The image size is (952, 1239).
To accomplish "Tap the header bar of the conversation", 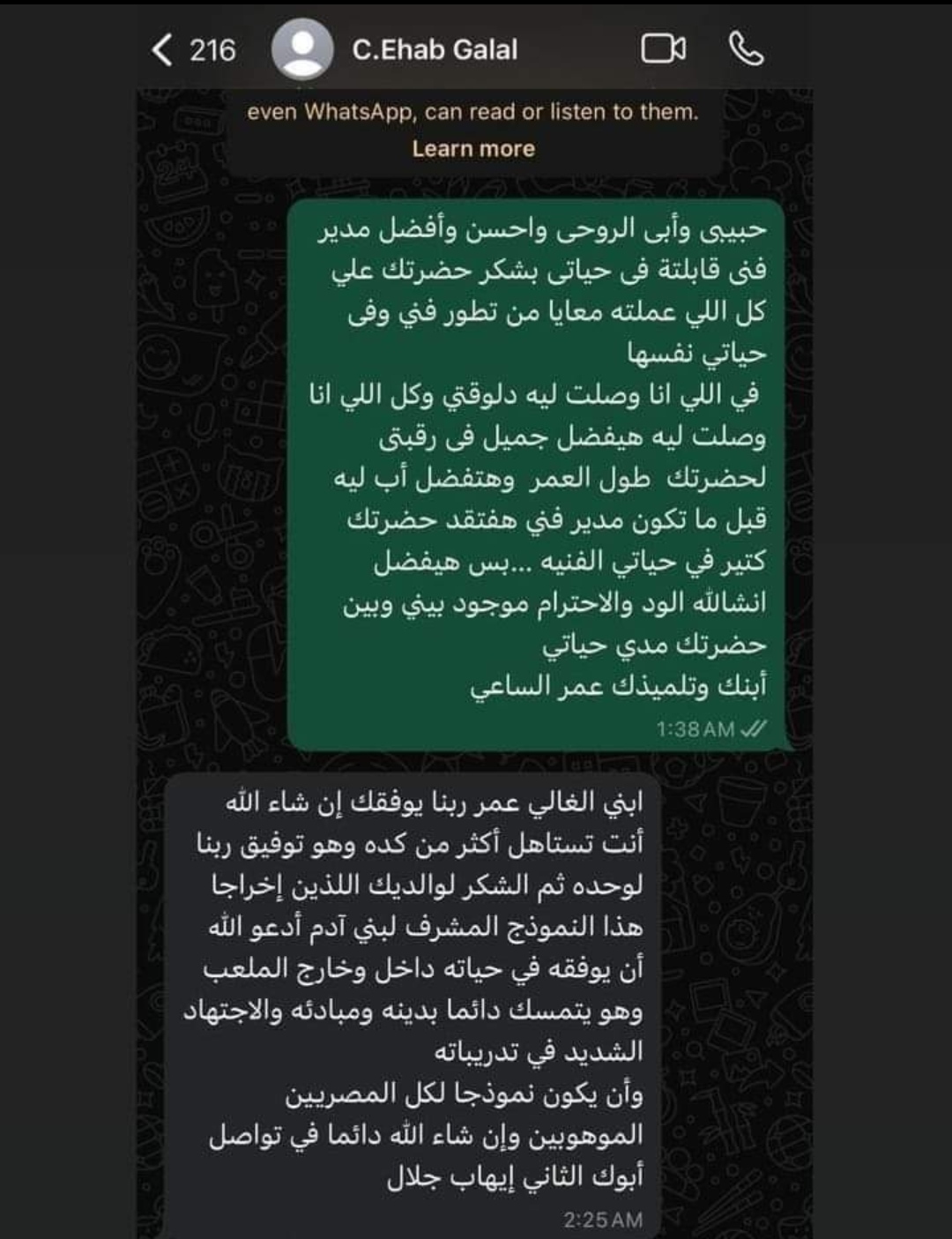I will point(476,50).
